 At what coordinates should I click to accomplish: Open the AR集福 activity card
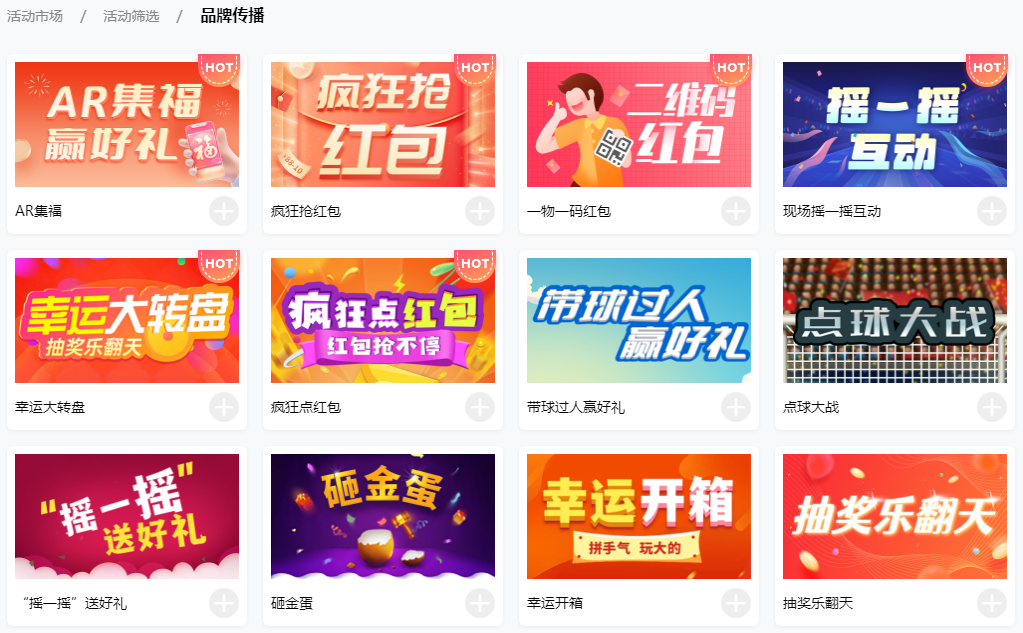(126, 125)
